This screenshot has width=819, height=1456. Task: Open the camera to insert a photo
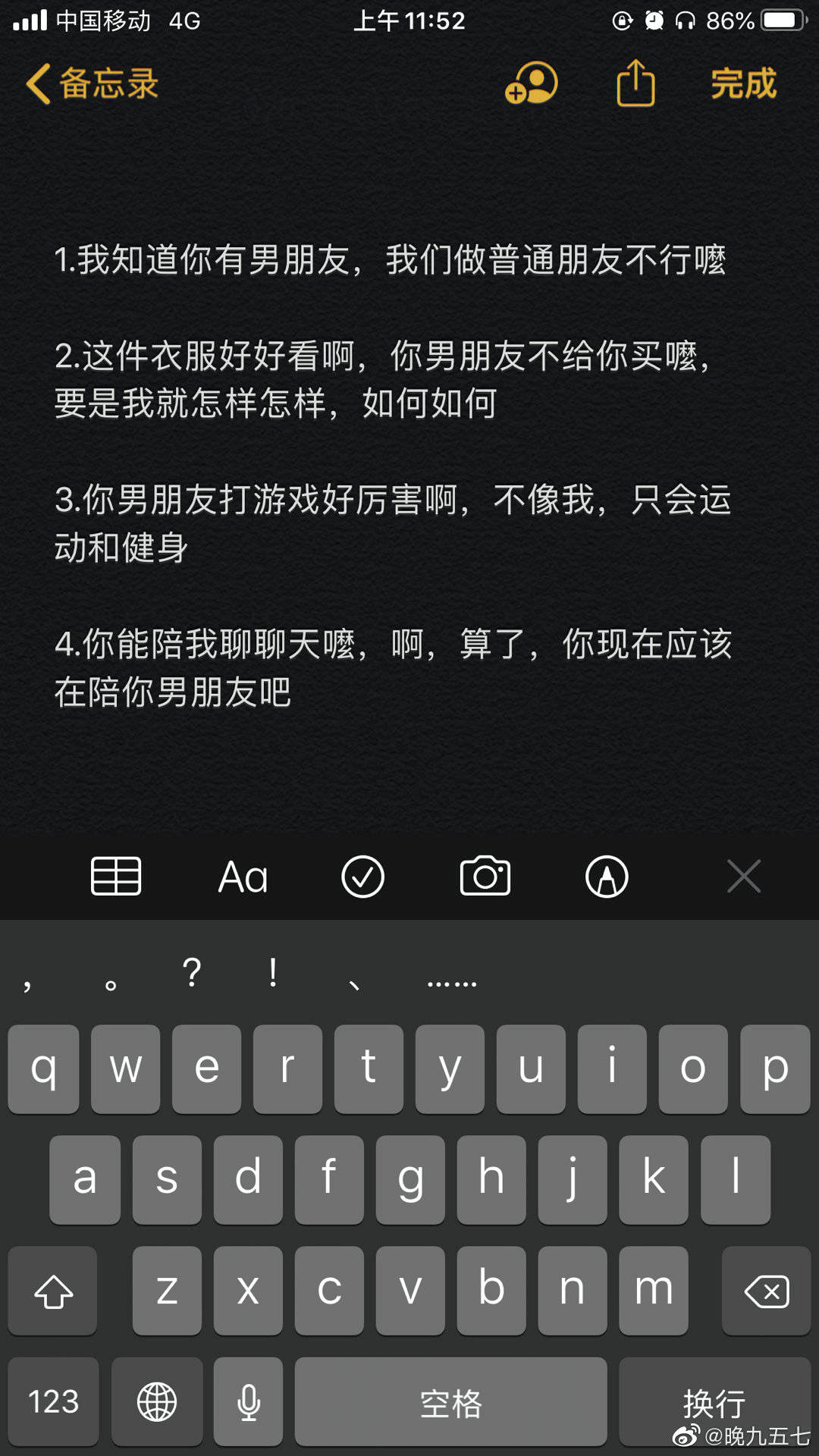[x=484, y=876]
